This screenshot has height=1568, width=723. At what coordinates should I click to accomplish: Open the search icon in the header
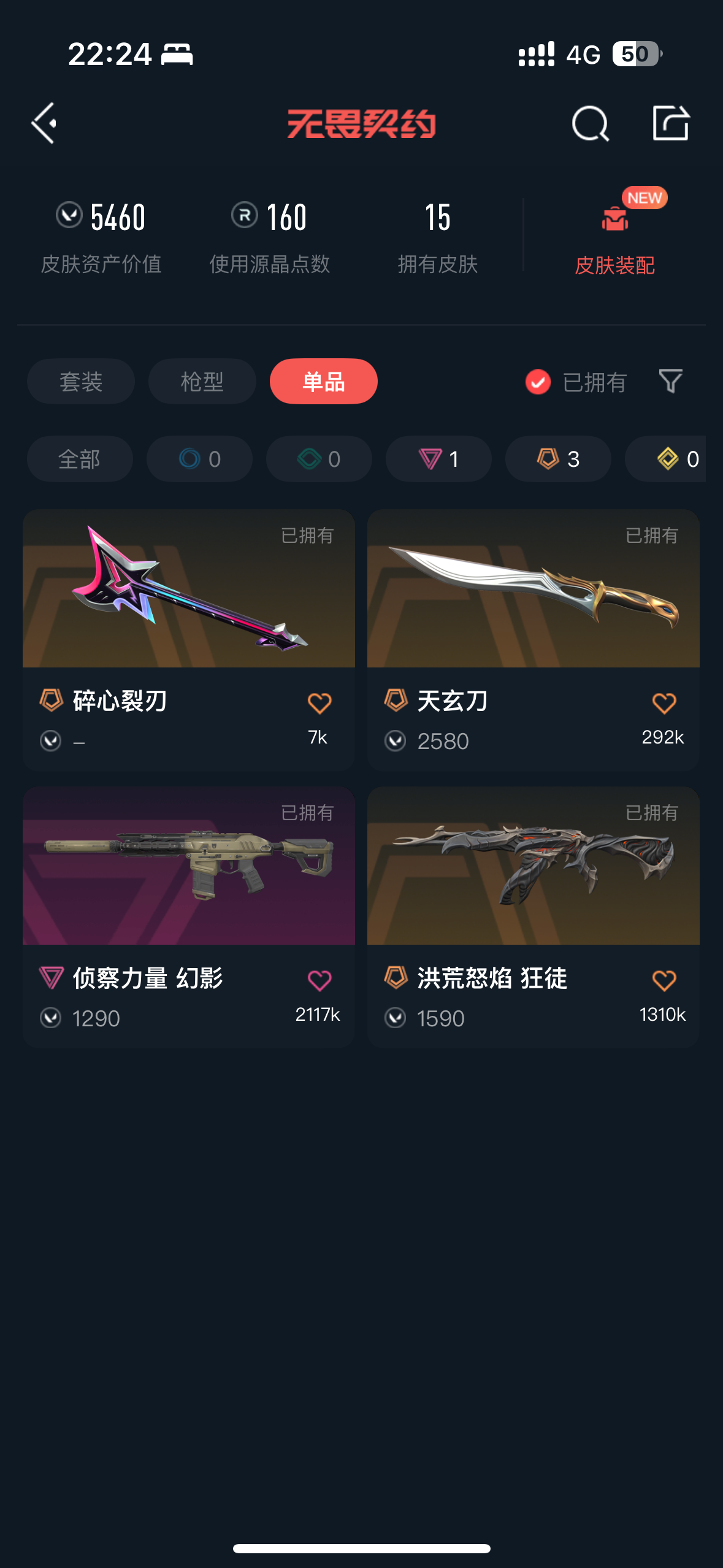[x=590, y=123]
